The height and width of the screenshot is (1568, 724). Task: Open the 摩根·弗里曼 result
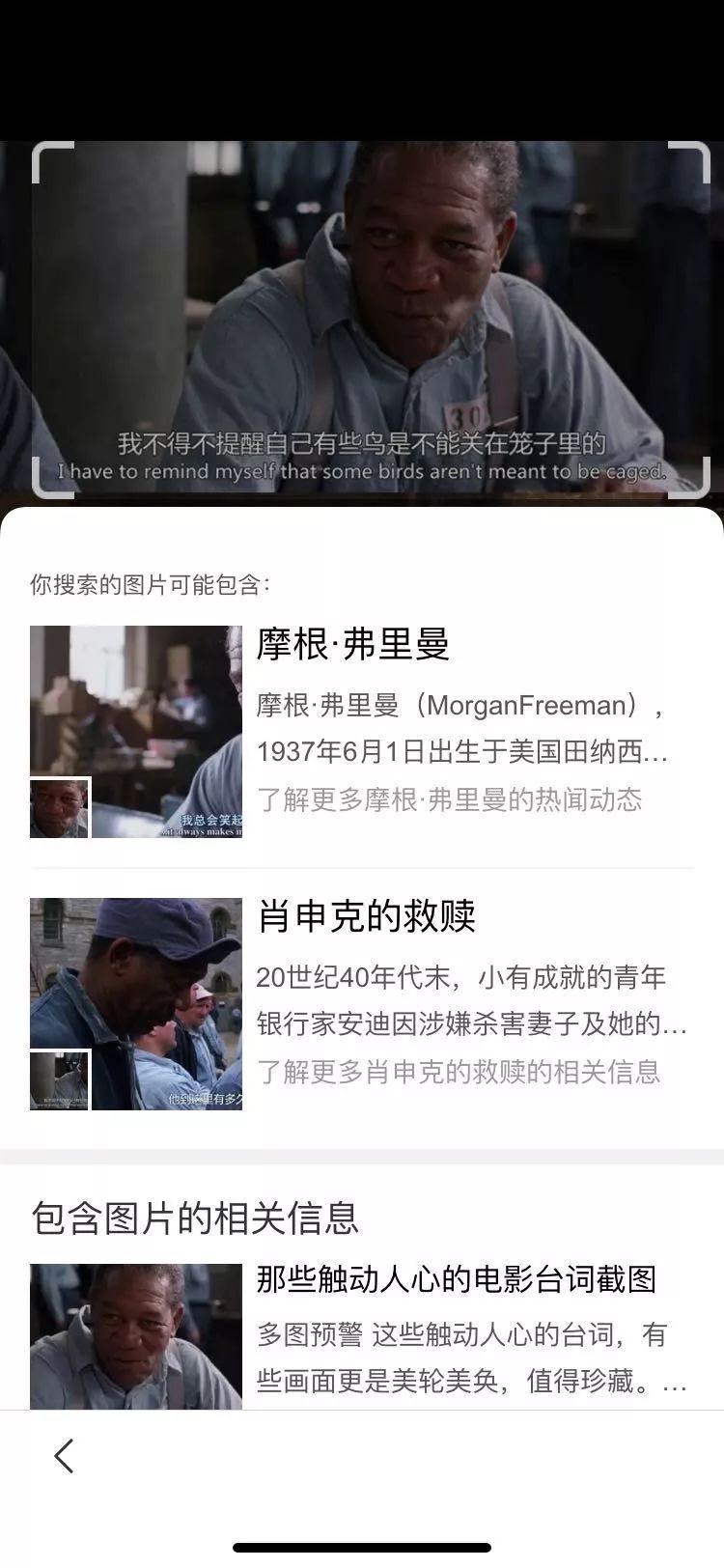coord(353,644)
